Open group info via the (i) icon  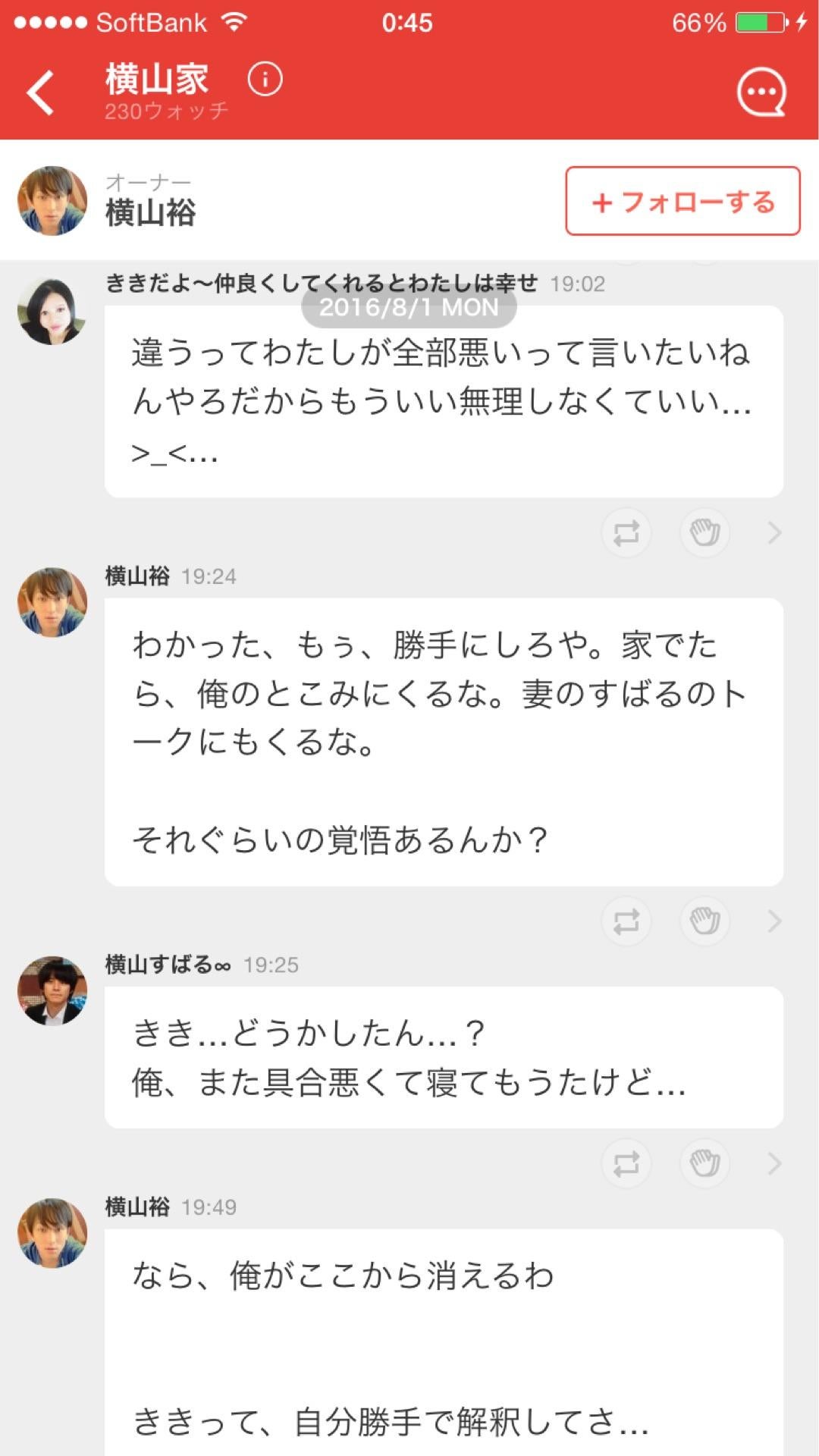[265, 80]
